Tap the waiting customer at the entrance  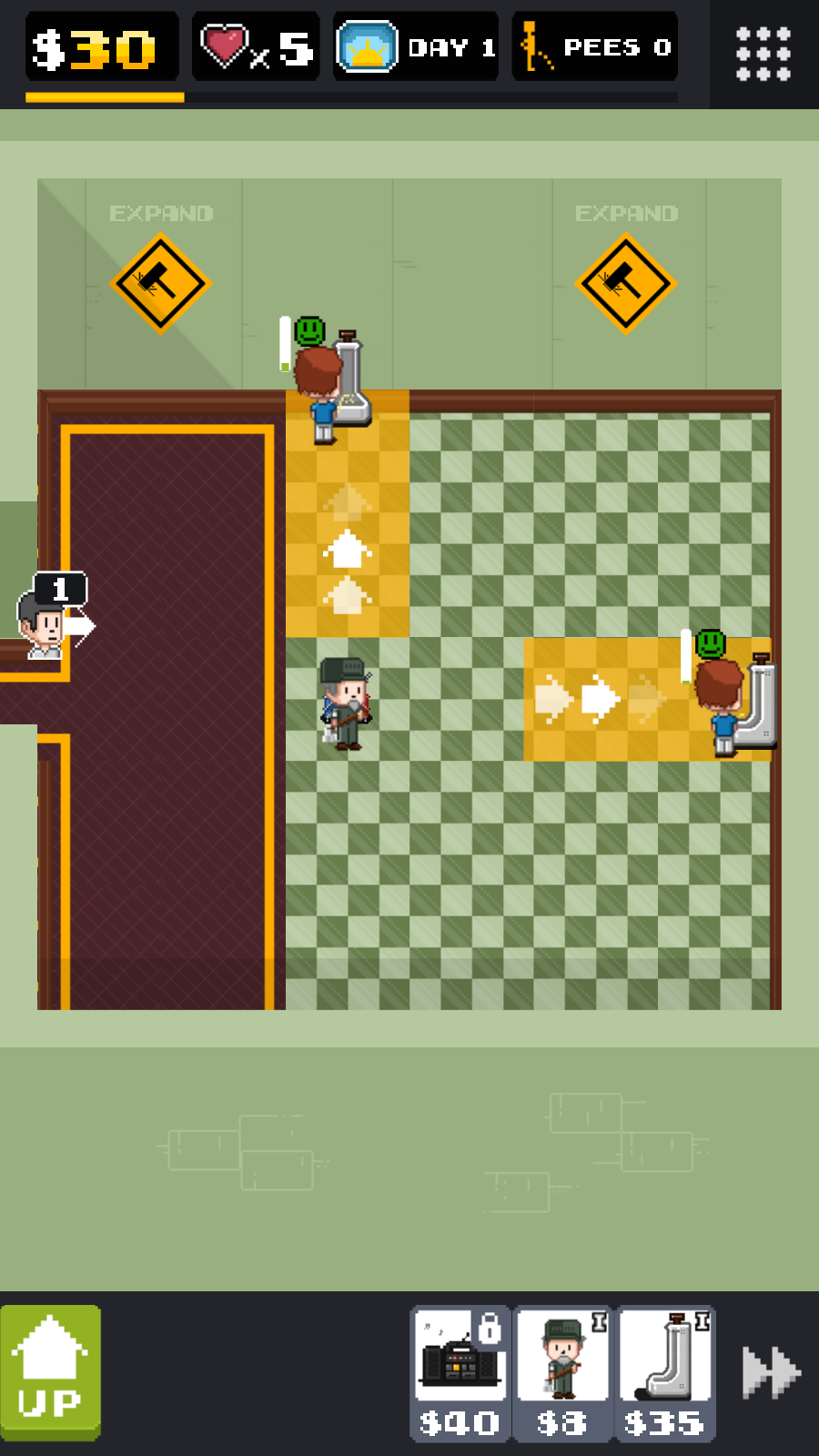(42, 623)
